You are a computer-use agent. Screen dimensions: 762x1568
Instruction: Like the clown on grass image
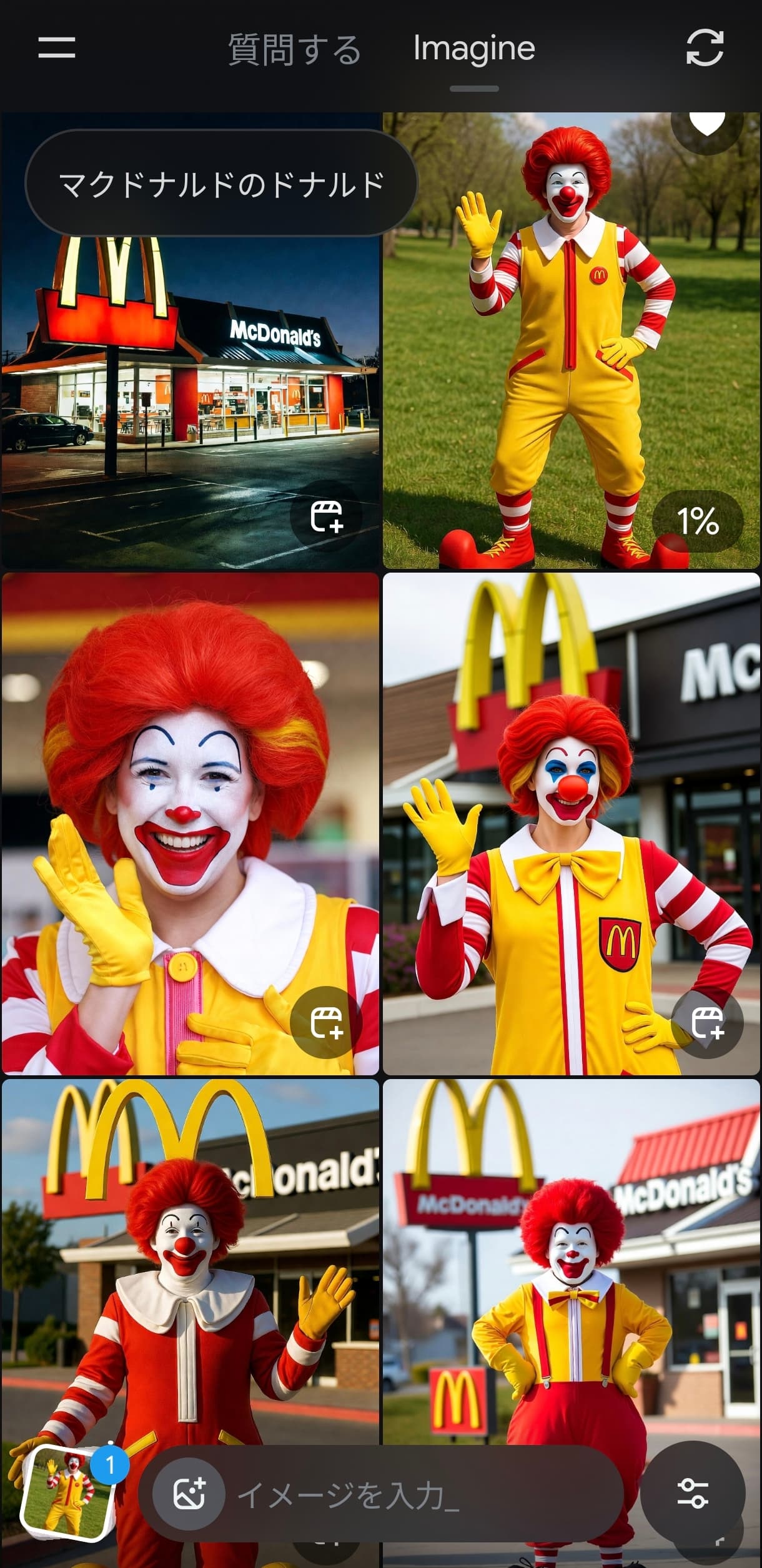point(706,124)
